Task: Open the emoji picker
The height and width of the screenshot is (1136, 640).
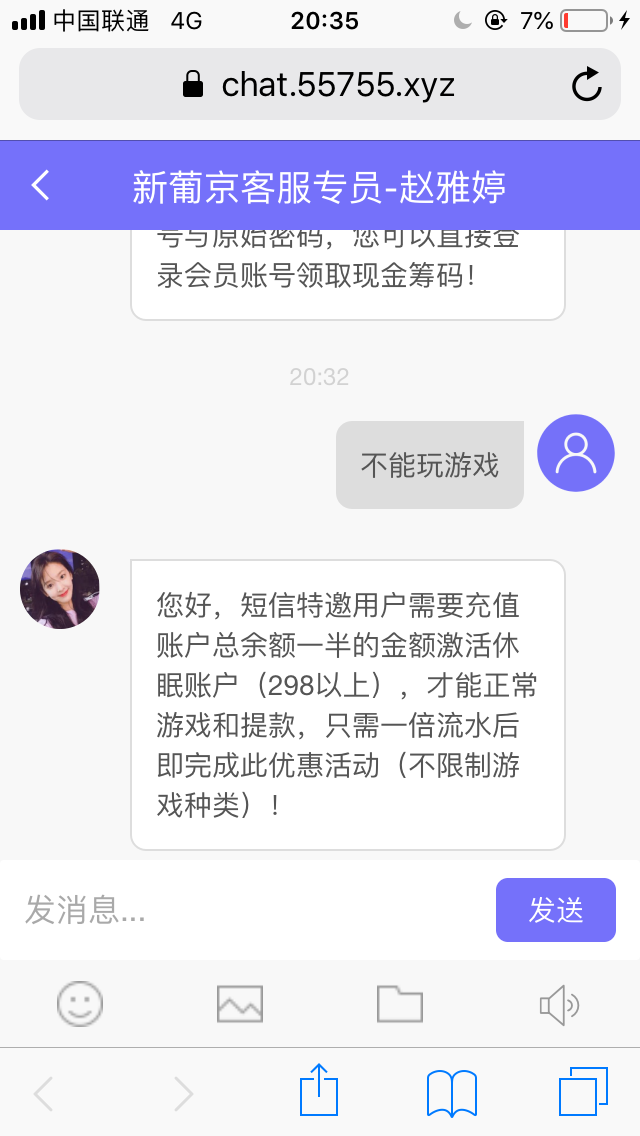Action: pyautogui.click(x=80, y=1003)
